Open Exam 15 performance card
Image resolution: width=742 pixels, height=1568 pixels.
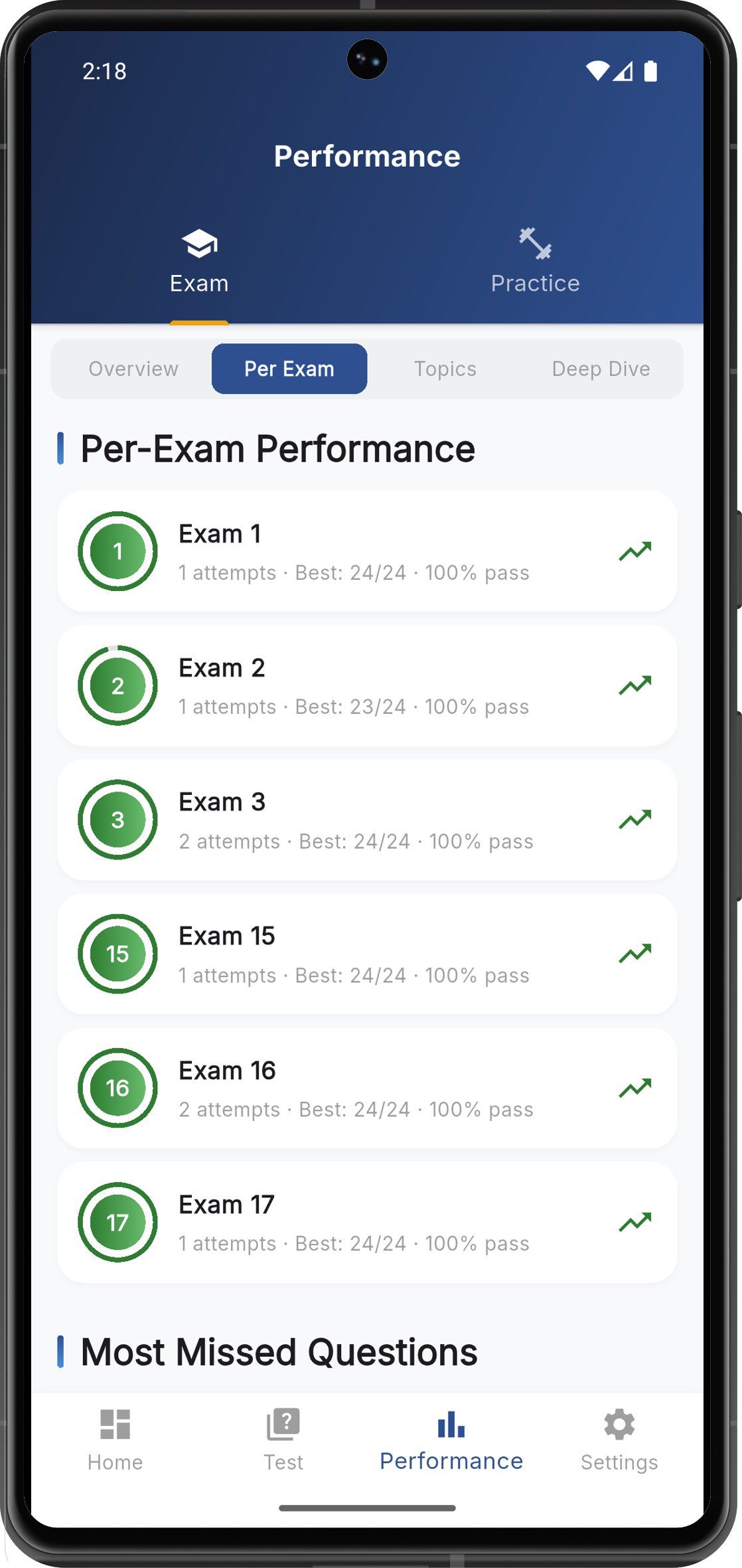[367, 954]
